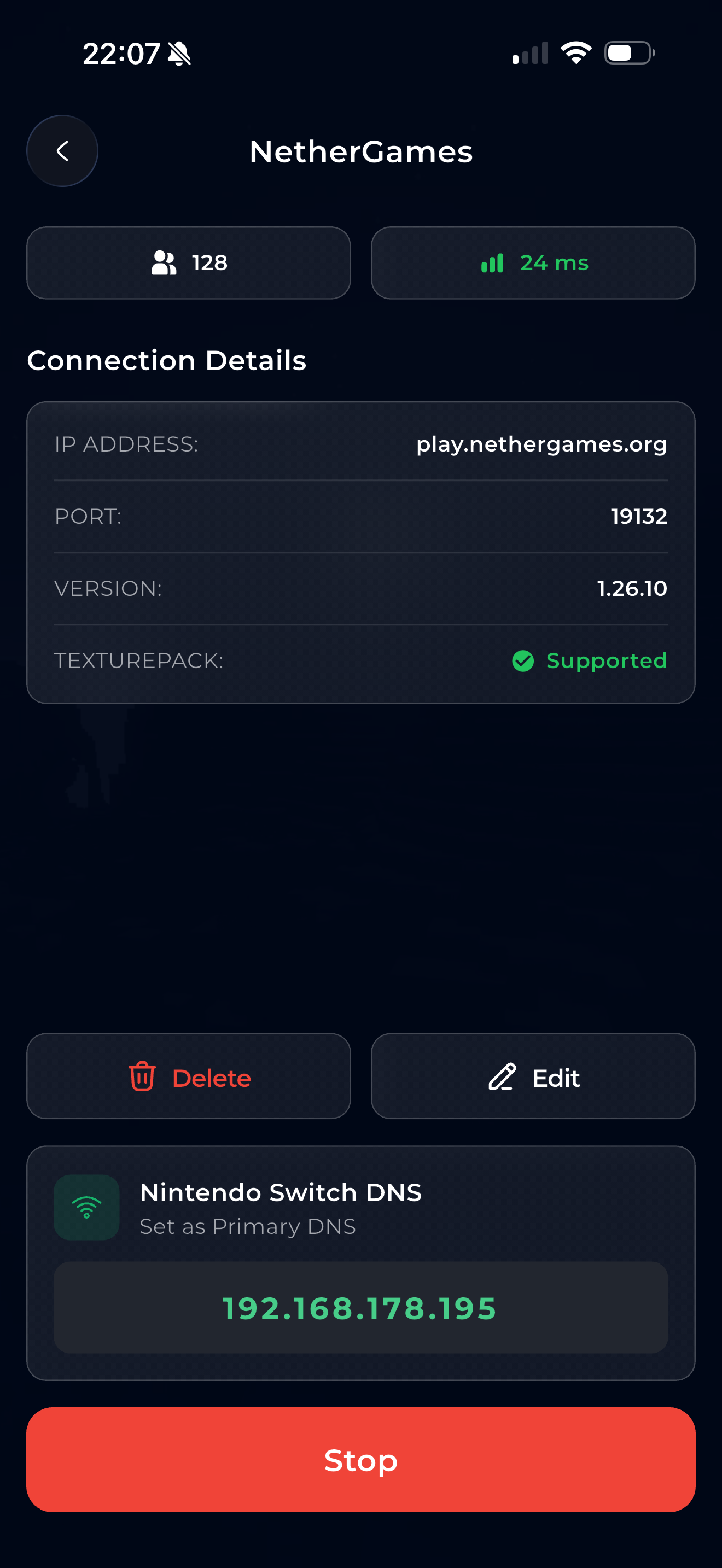This screenshot has height=1568, width=722.
Task: Copy the DNS address 192.168.178.195
Action: [360, 1307]
